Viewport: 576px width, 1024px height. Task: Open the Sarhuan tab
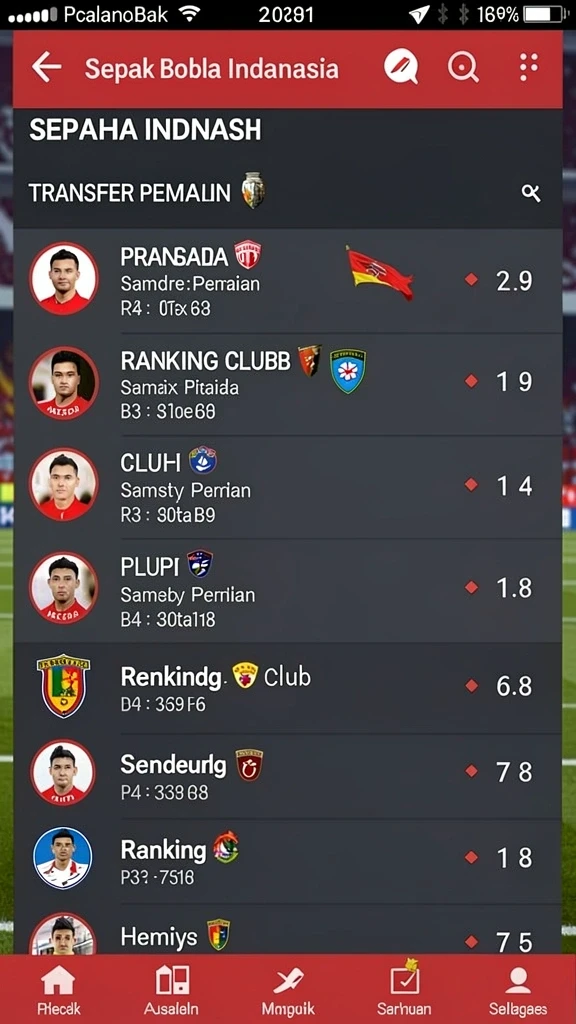coord(404,991)
